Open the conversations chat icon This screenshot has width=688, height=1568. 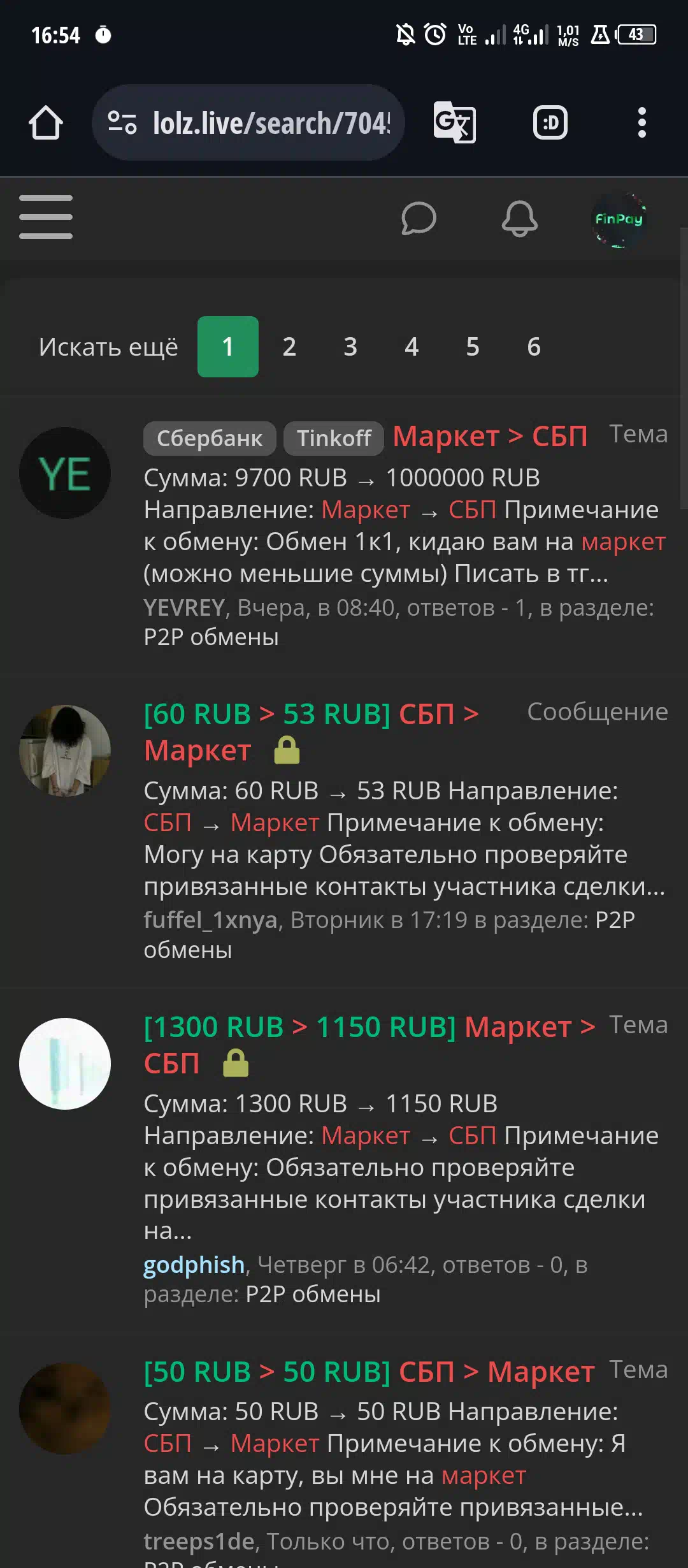419,219
